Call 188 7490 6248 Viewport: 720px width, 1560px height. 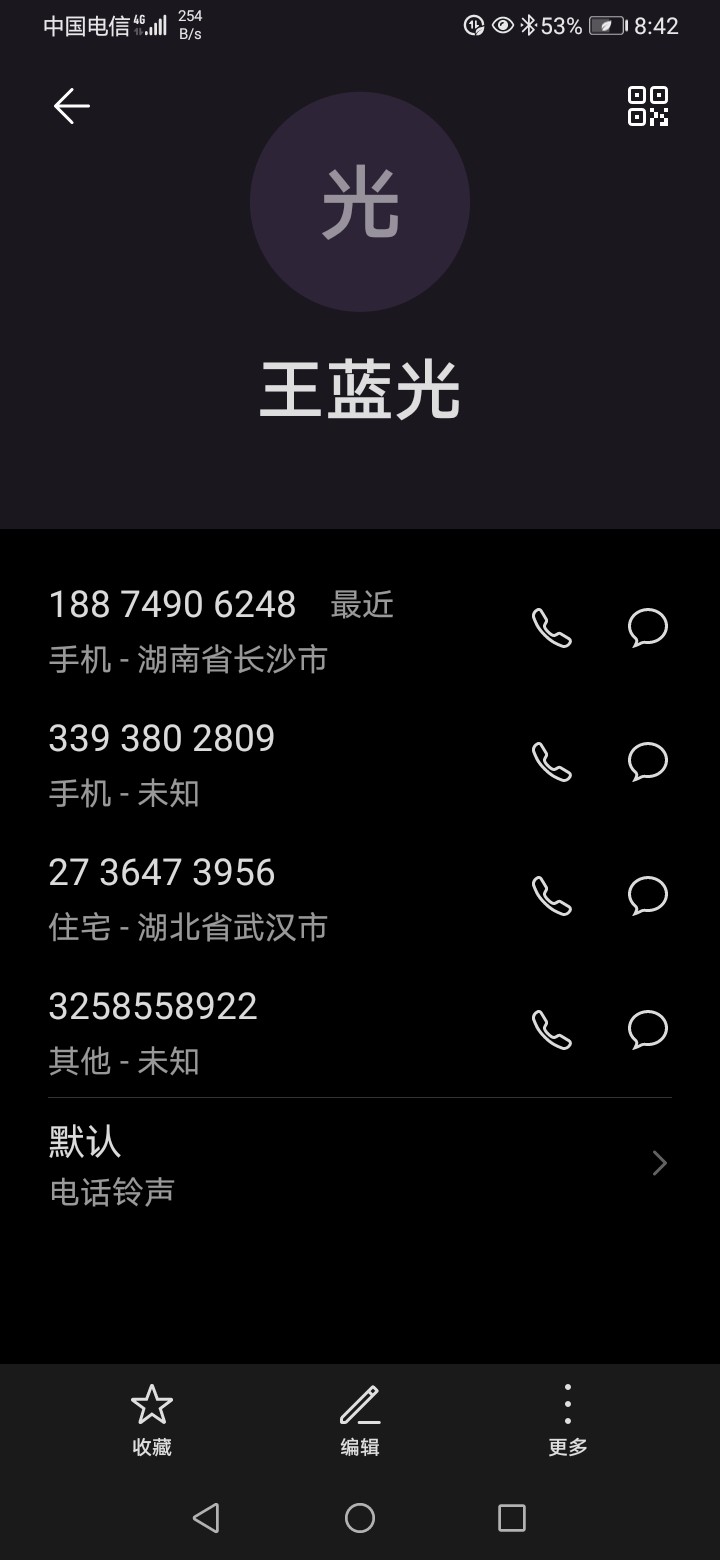point(551,628)
